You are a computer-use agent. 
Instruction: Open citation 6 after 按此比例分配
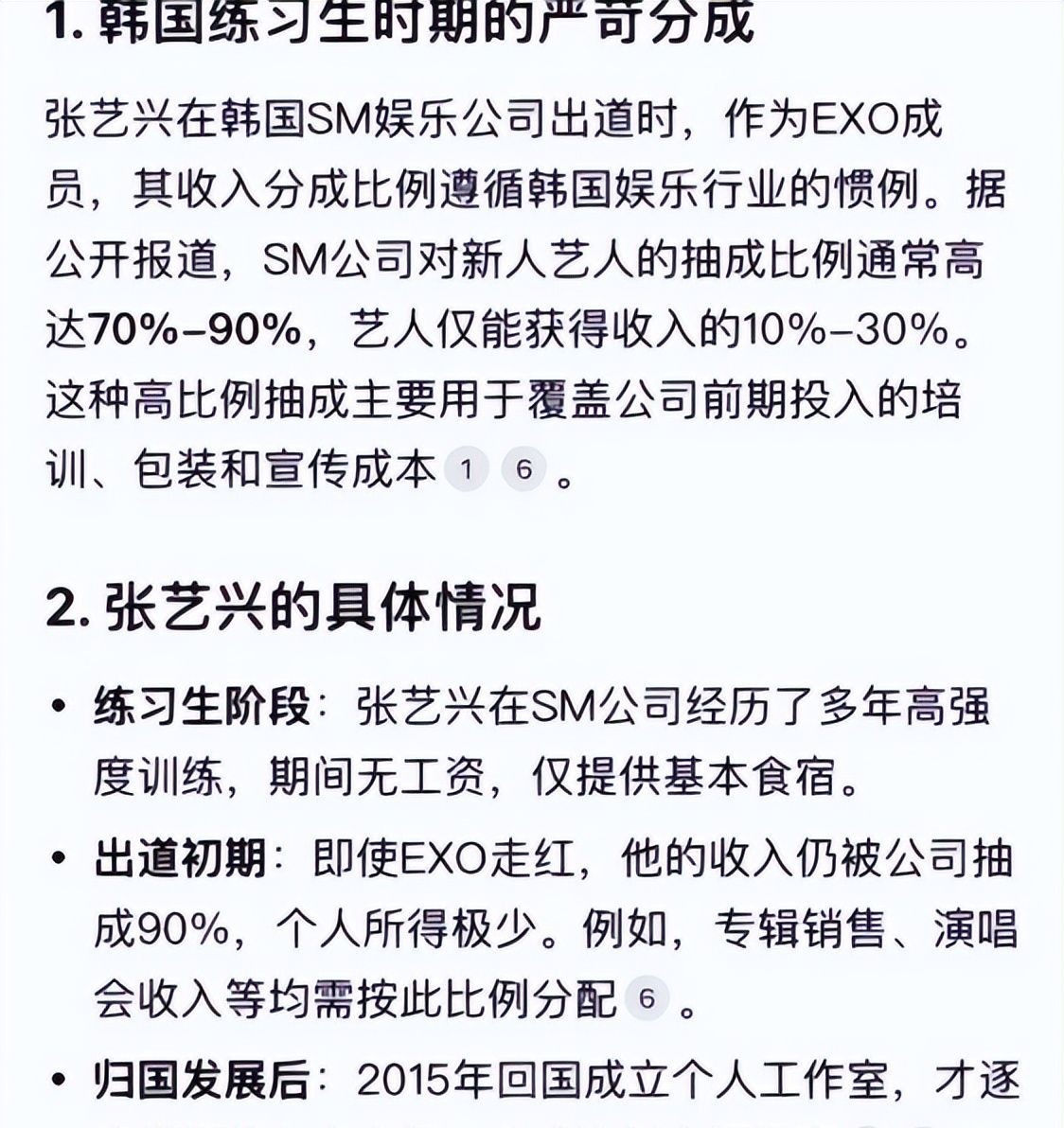(647, 999)
